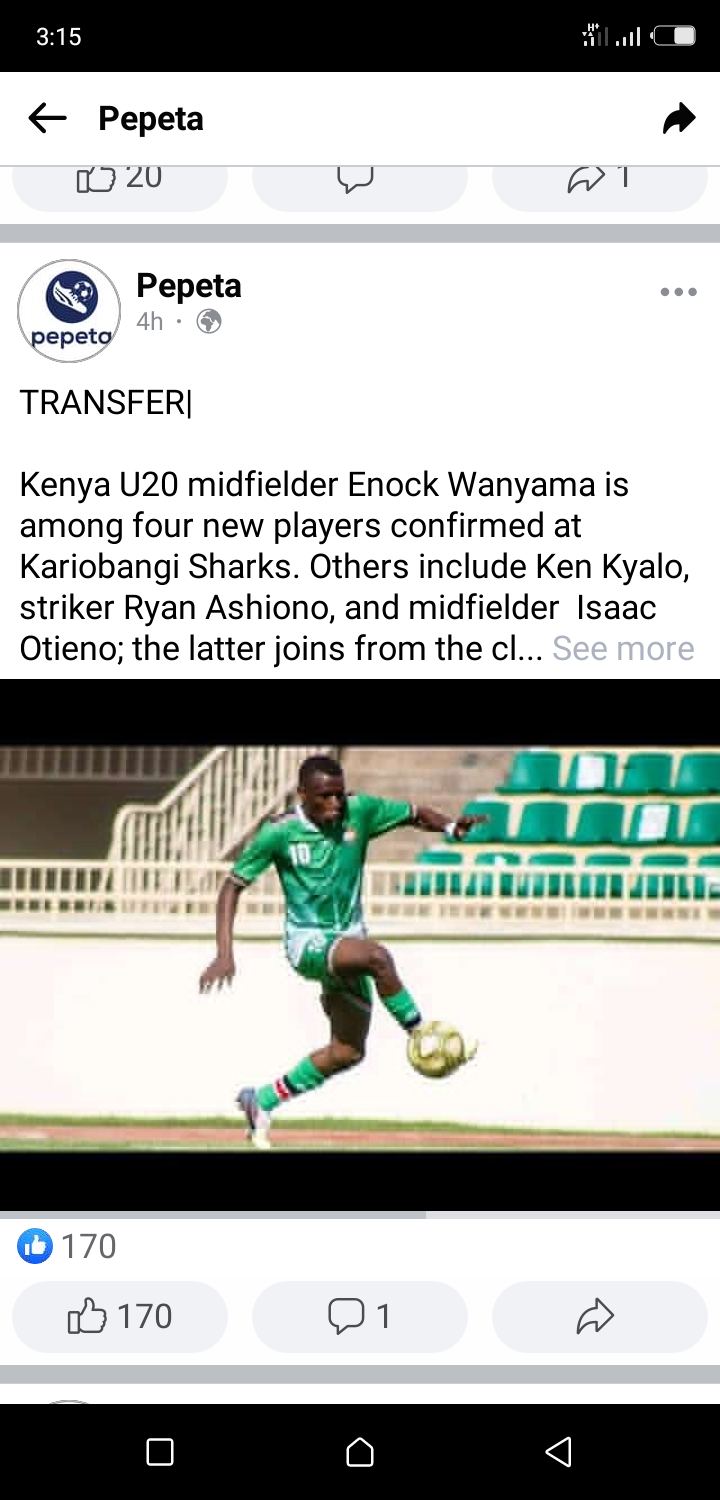
Task: Expand the post with See more
Action: [x=623, y=648]
